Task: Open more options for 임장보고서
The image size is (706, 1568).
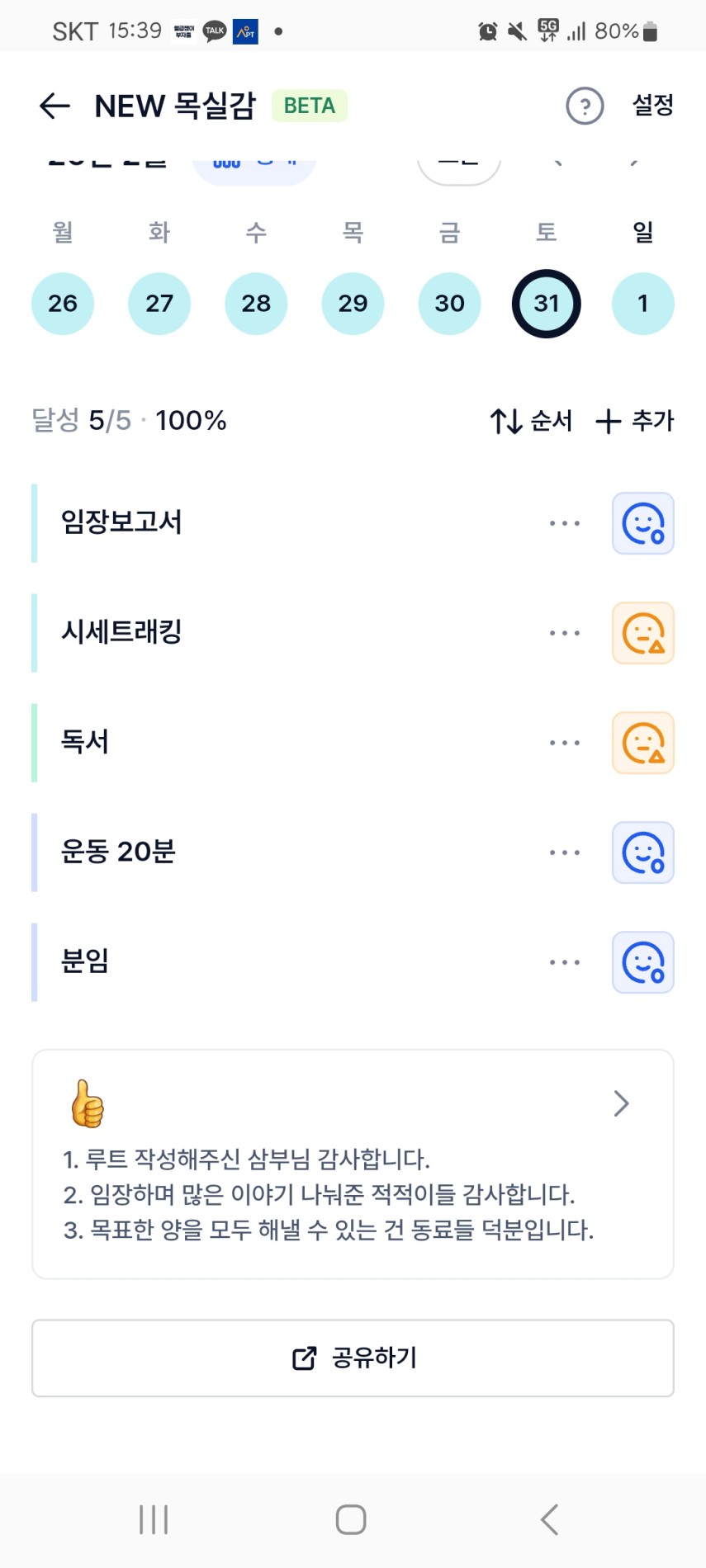Action: 565,523
